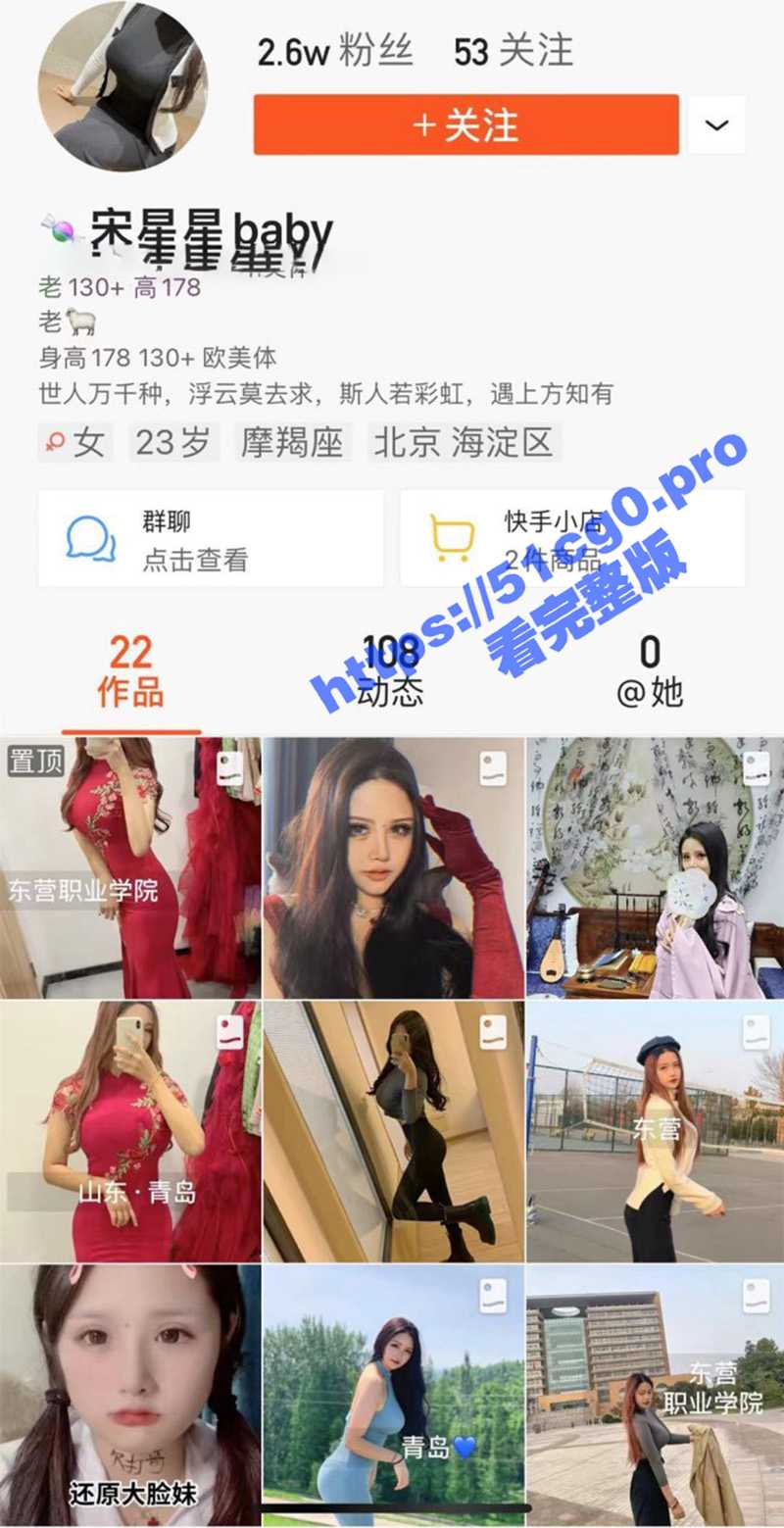
Task: Open 群聊 group chat card
Action: (211, 539)
